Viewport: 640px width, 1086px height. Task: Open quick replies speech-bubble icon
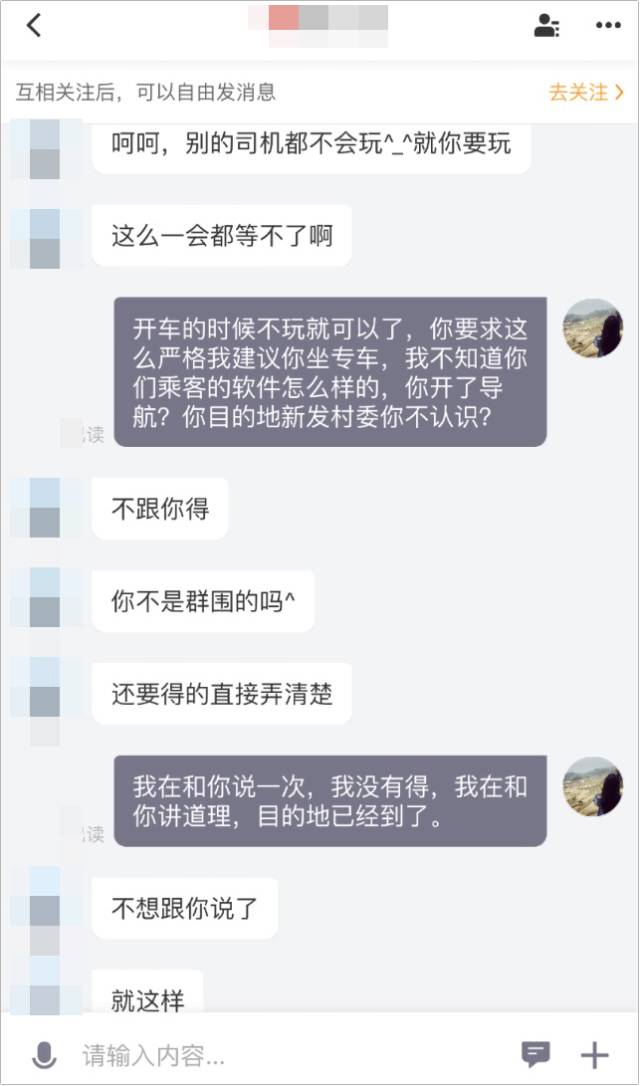point(536,1054)
